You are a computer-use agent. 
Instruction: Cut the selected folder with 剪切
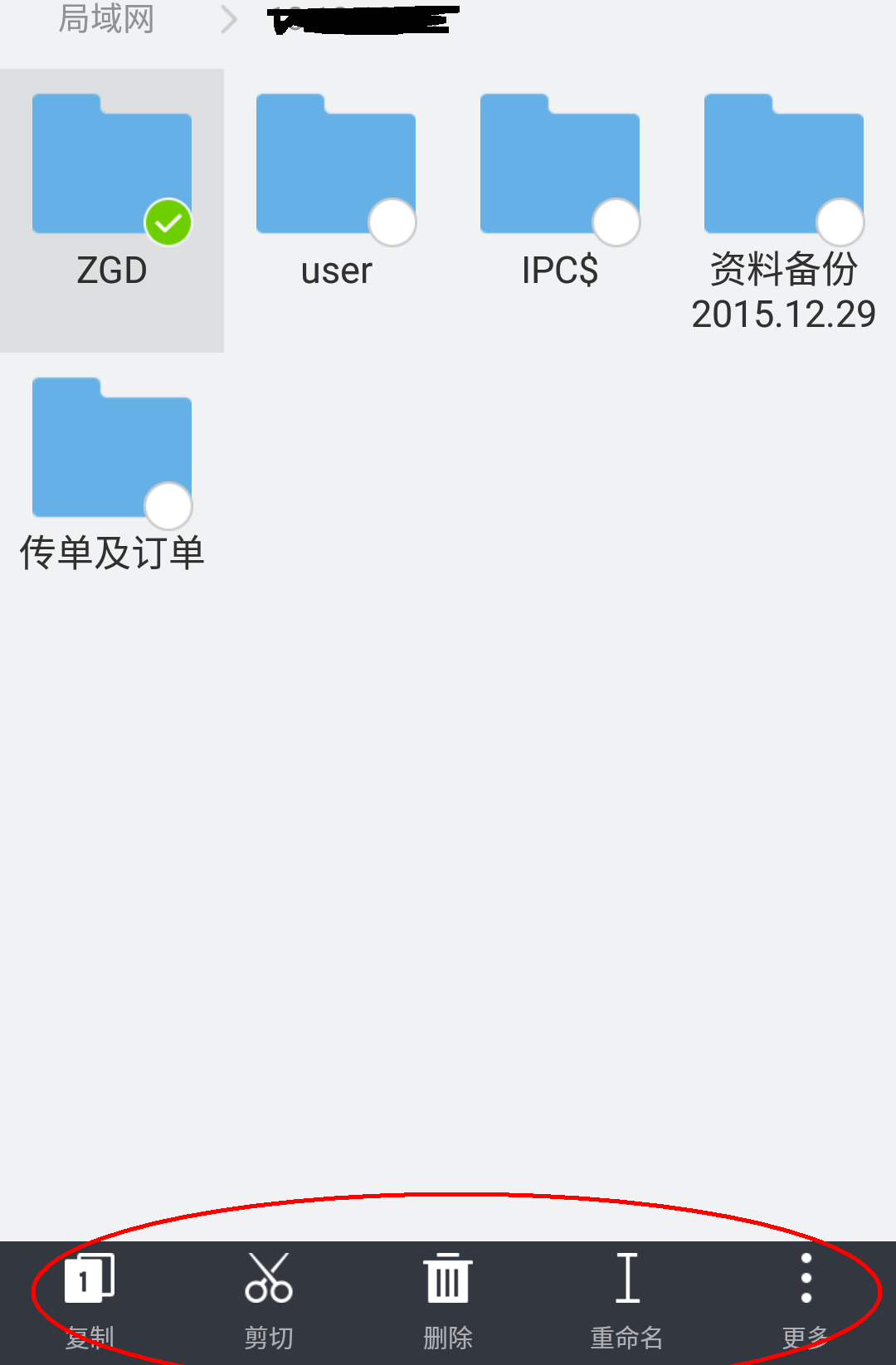tap(269, 1299)
